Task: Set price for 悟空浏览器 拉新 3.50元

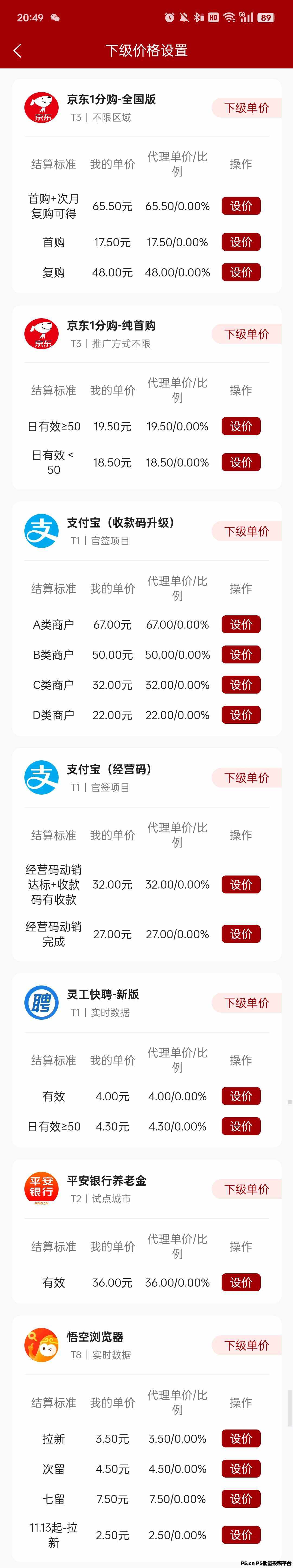Action: pyautogui.click(x=241, y=1439)
